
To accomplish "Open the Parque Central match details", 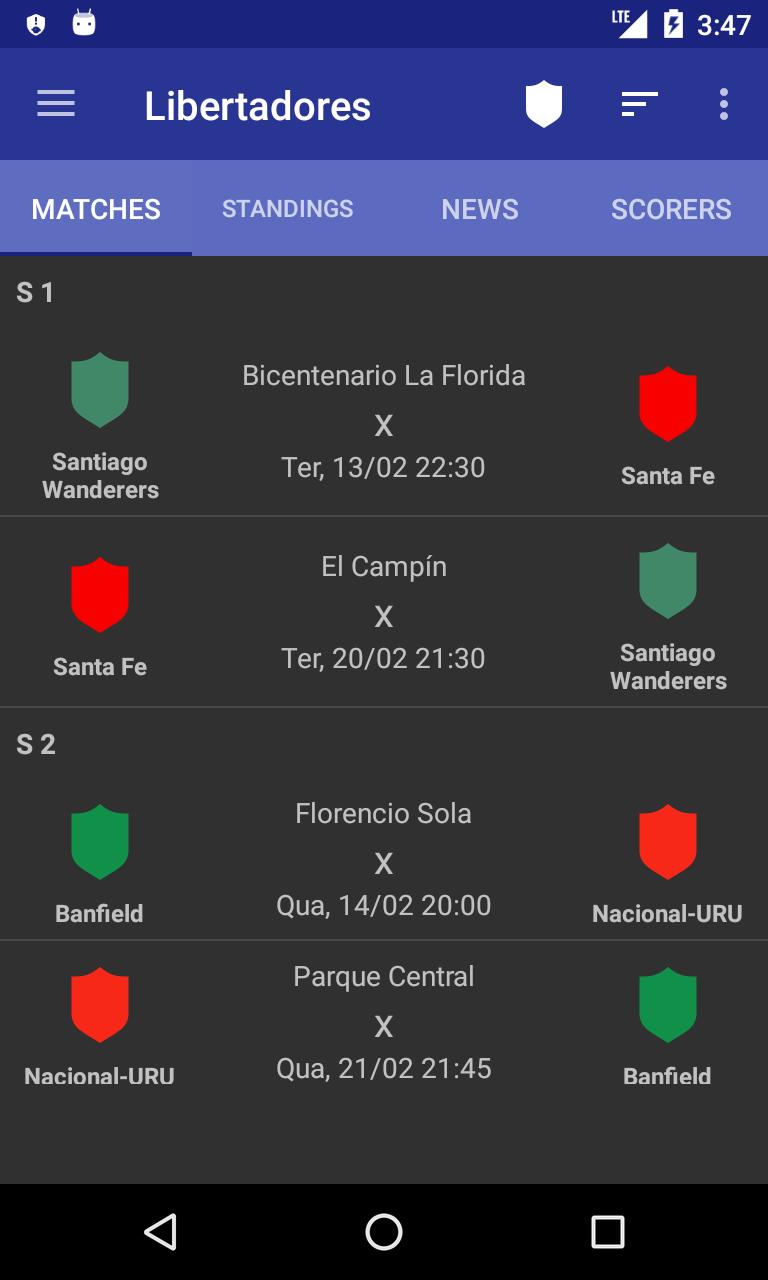I will (x=384, y=1020).
